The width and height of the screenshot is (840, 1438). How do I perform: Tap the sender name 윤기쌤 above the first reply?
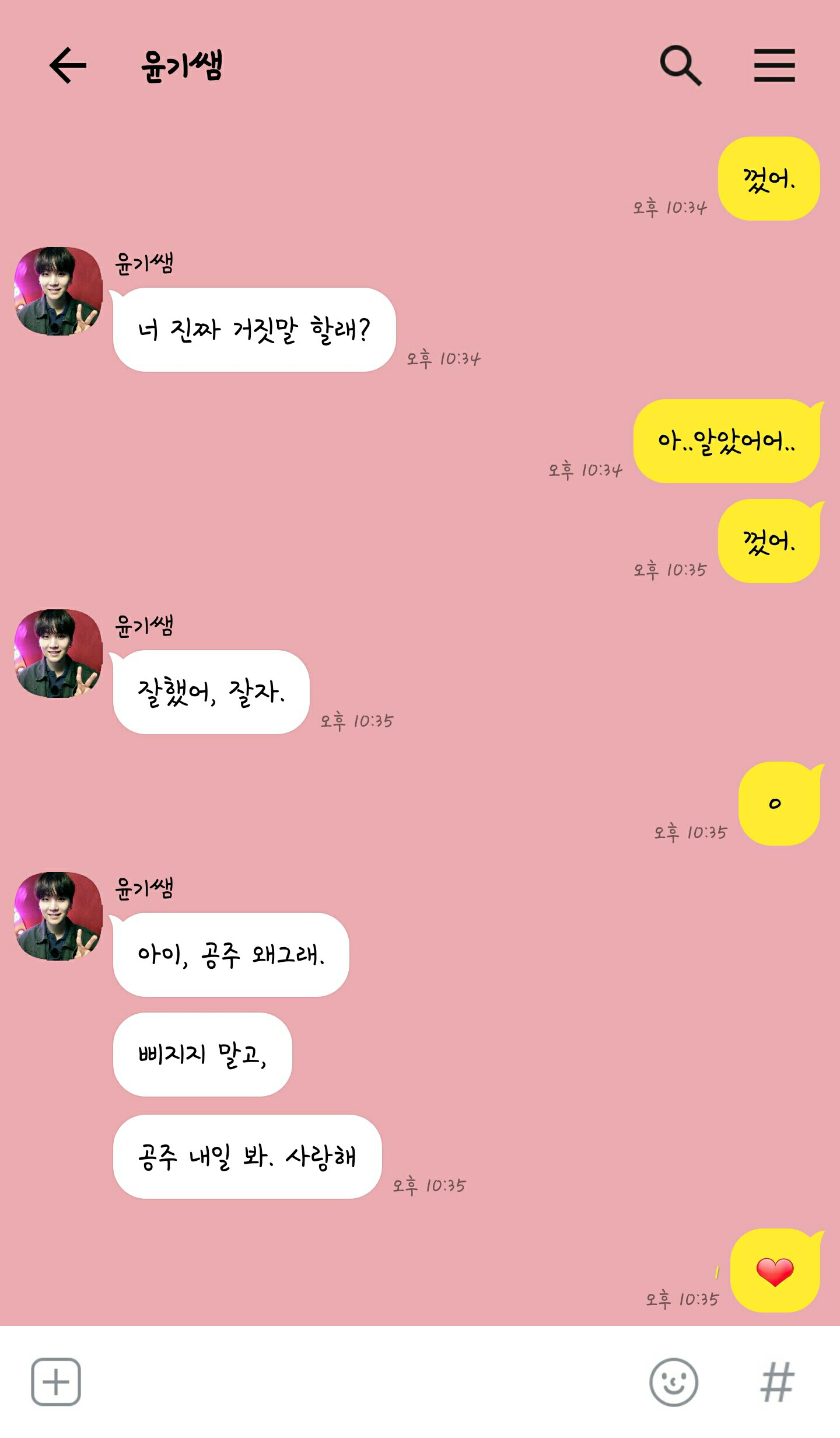coord(143,264)
